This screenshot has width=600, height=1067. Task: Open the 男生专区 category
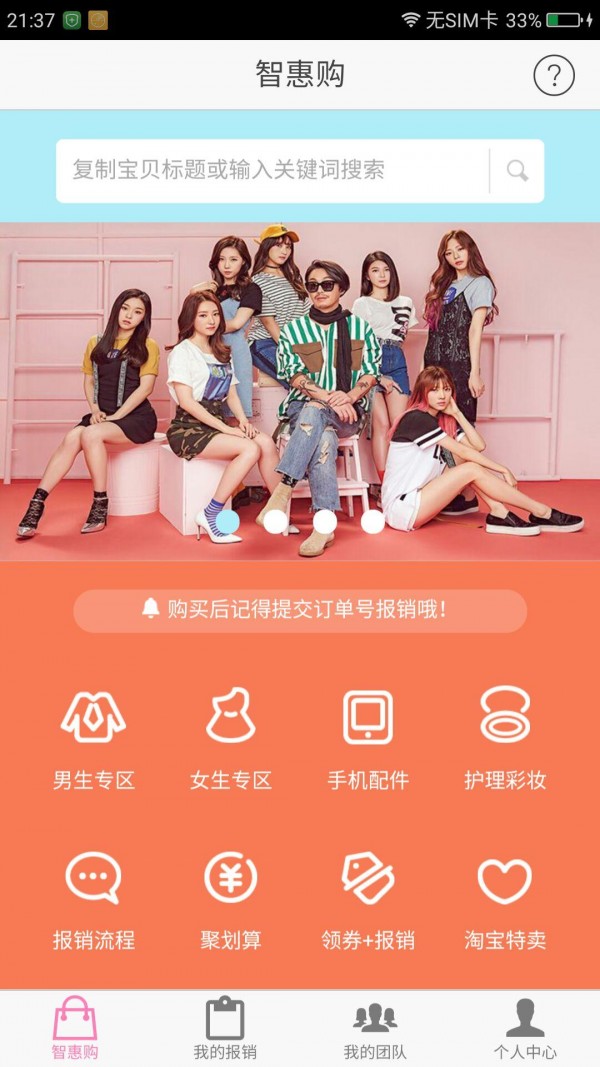coord(94,740)
